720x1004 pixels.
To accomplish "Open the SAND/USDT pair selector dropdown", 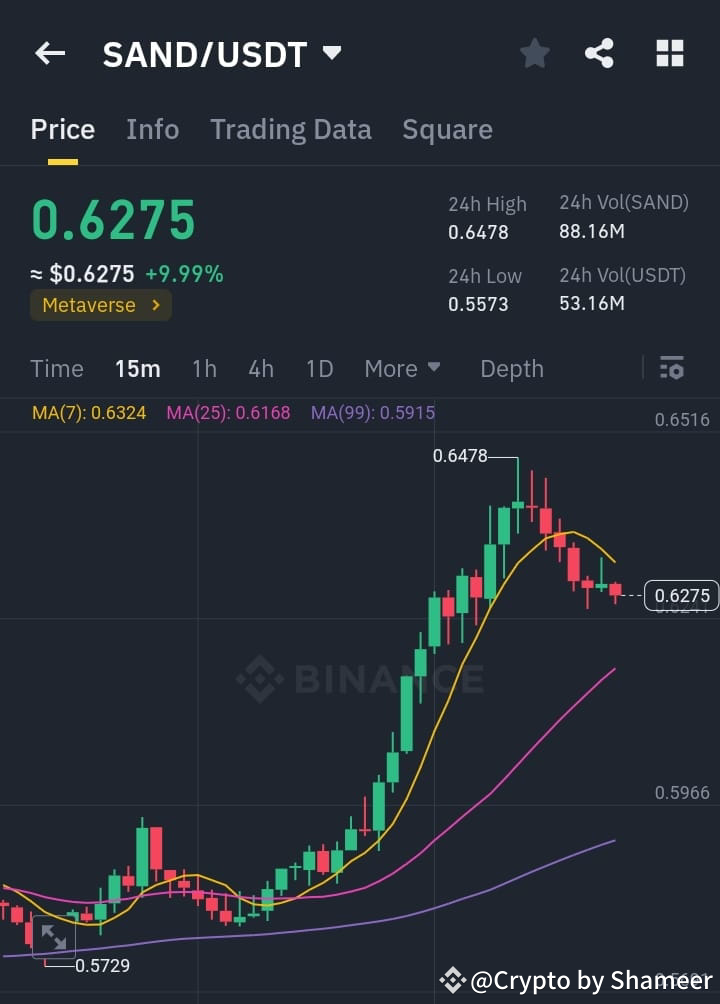I will 224,53.
